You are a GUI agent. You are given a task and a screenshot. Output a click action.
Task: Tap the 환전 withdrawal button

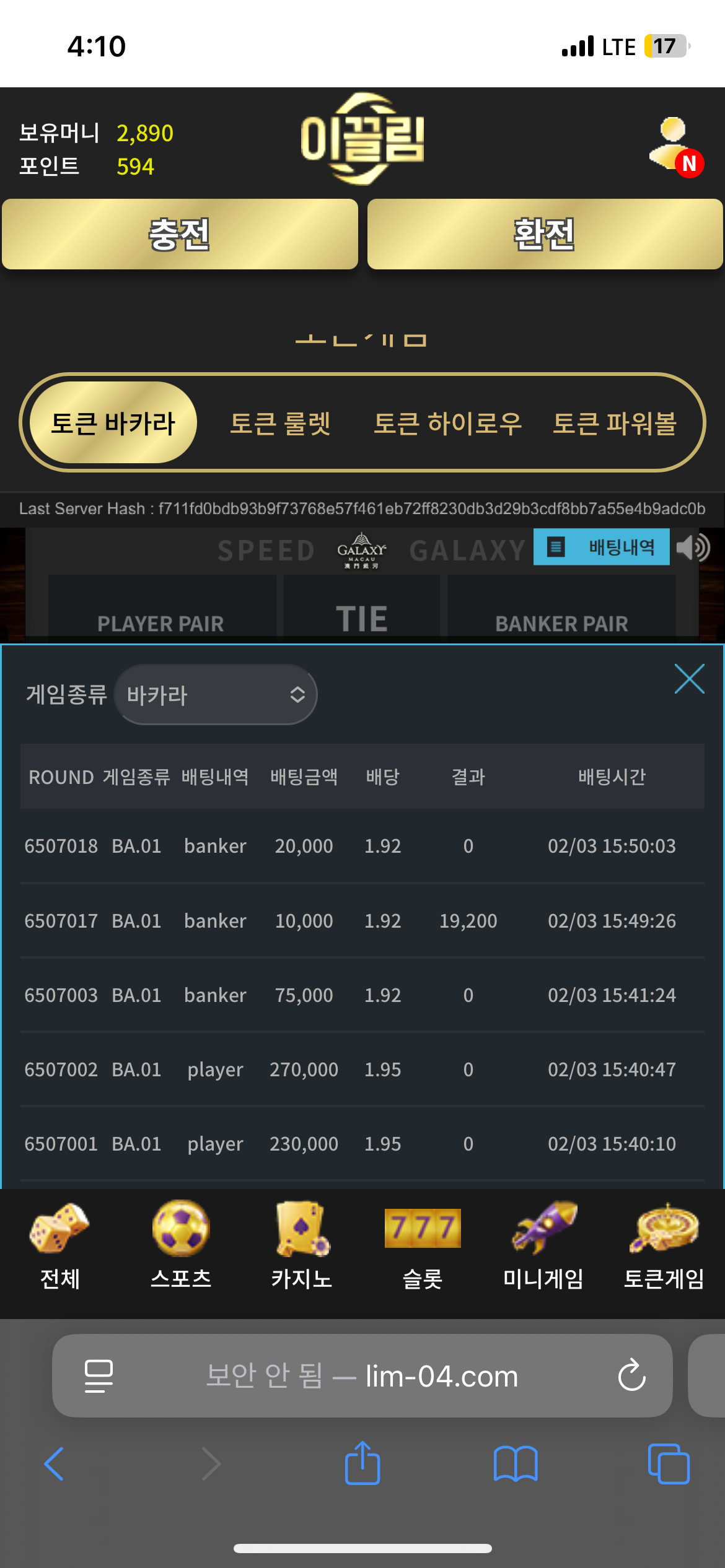pos(545,234)
